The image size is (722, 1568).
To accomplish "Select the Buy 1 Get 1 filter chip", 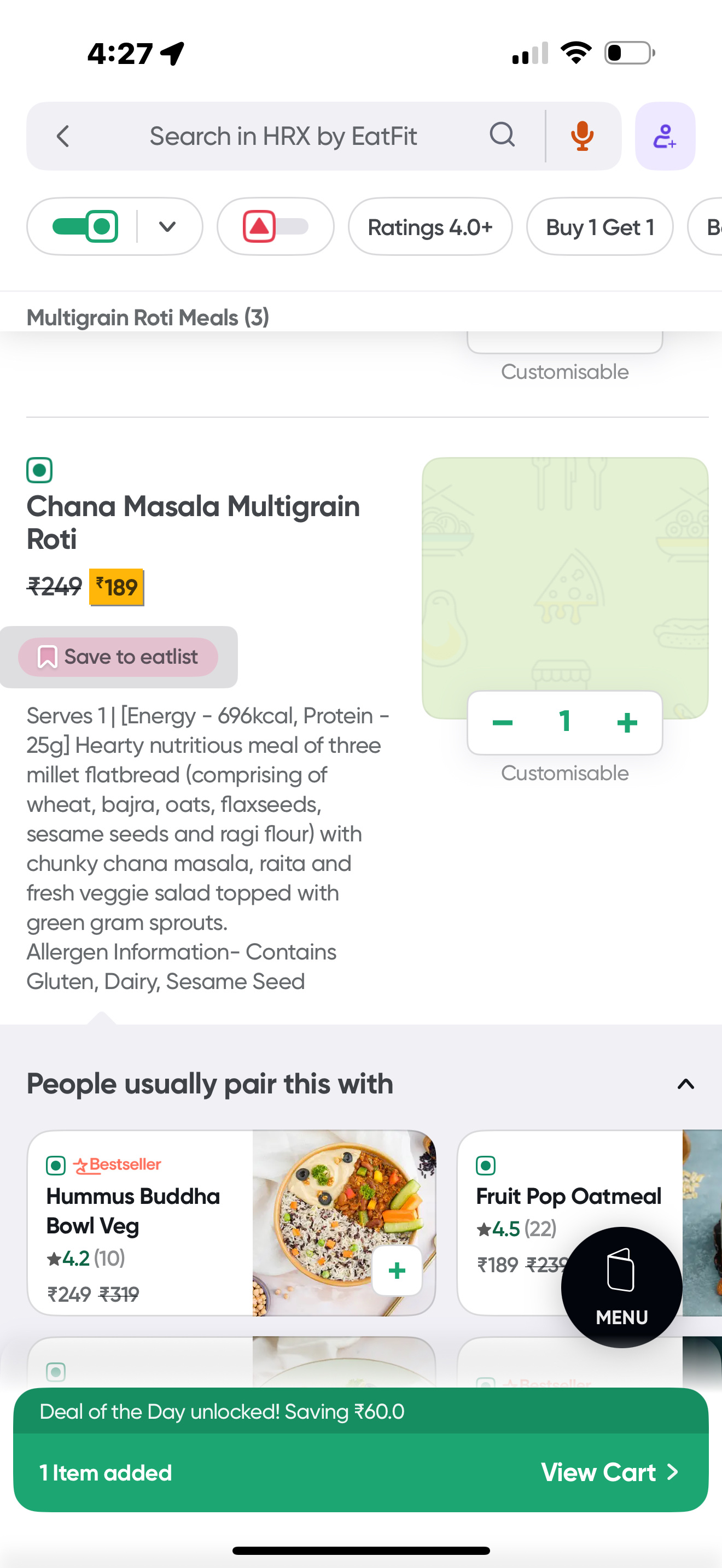I will tap(599, 226).
